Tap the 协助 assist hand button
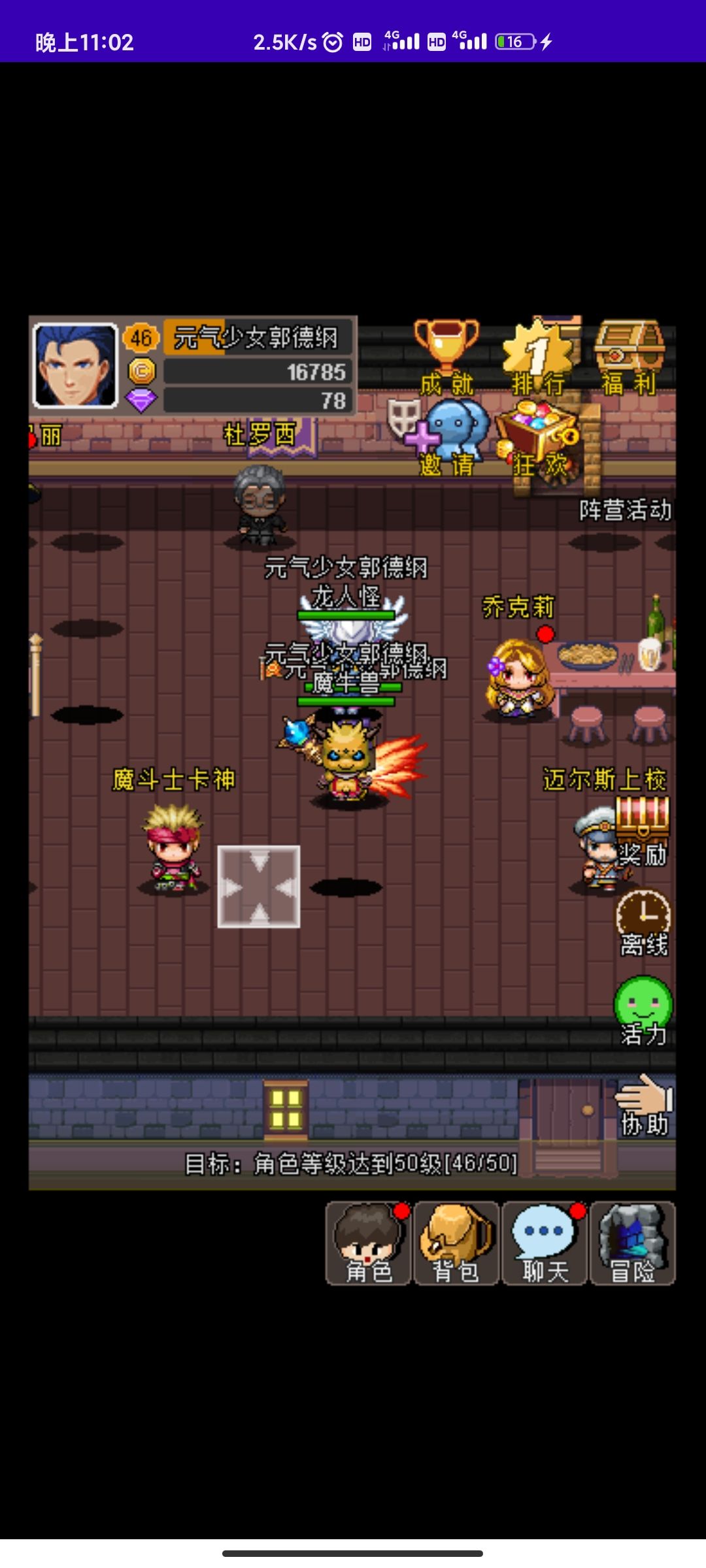The image size is (706, 1568). [644, 1098]
